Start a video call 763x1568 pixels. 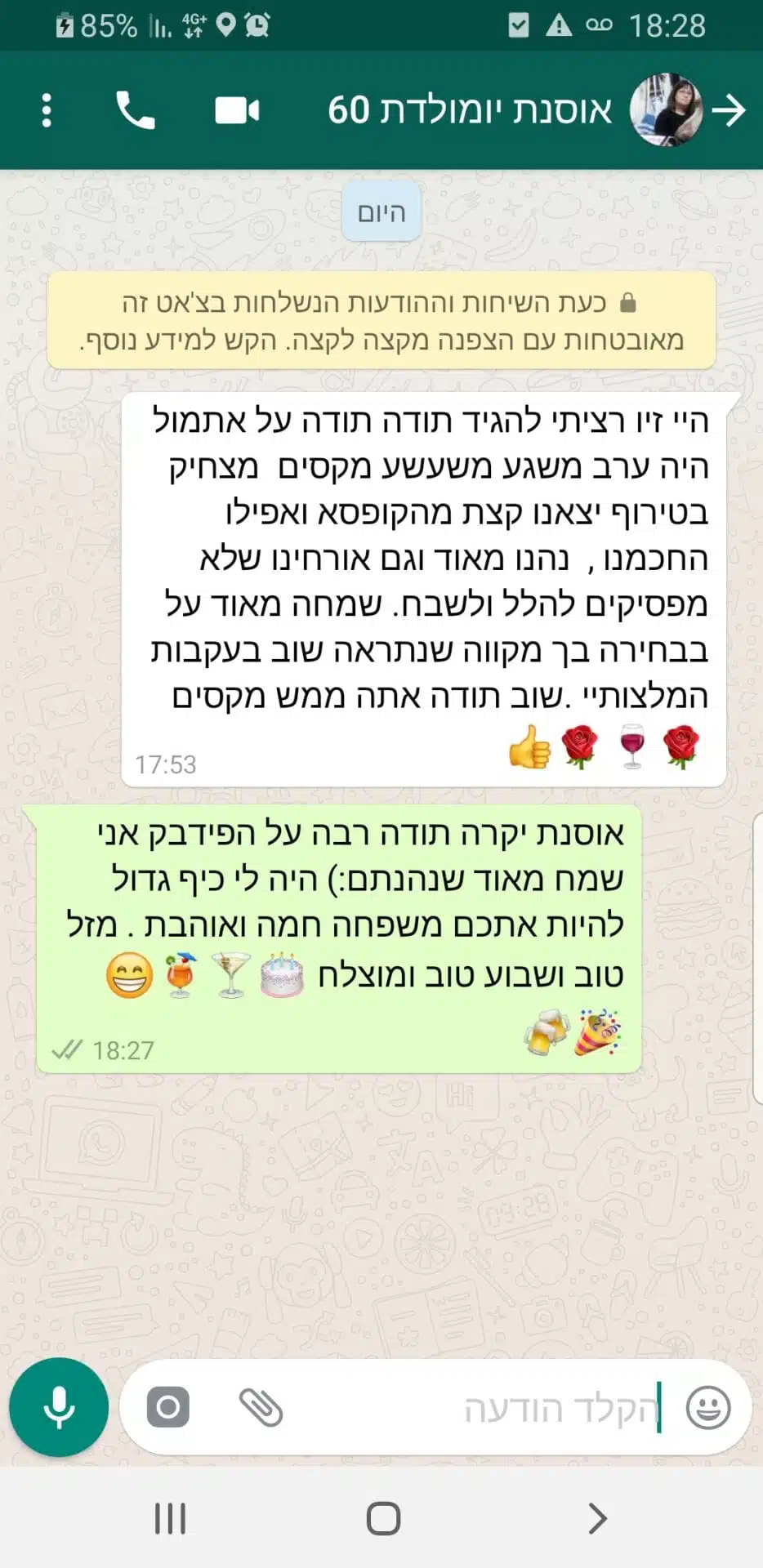click(237, 110)
